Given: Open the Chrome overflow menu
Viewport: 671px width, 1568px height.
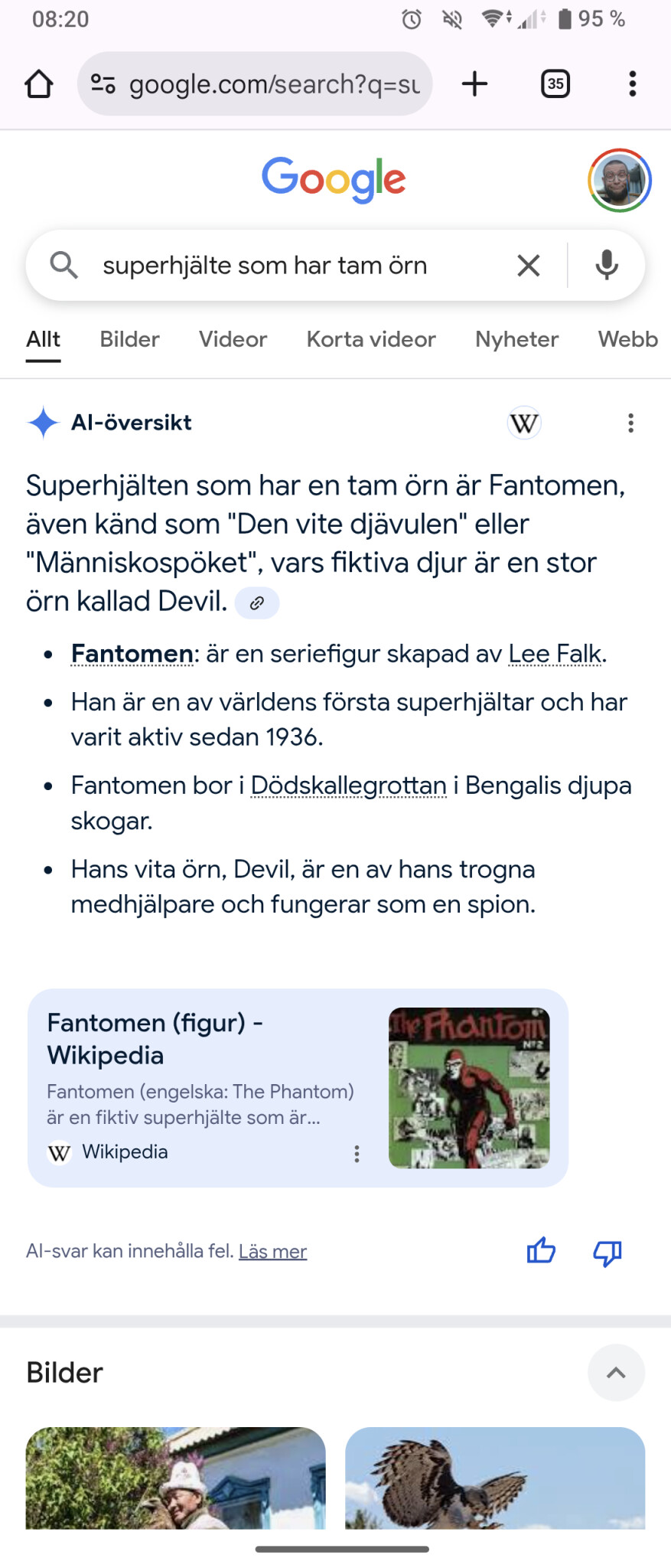Looking at the screenshot, I should point(632,84).
